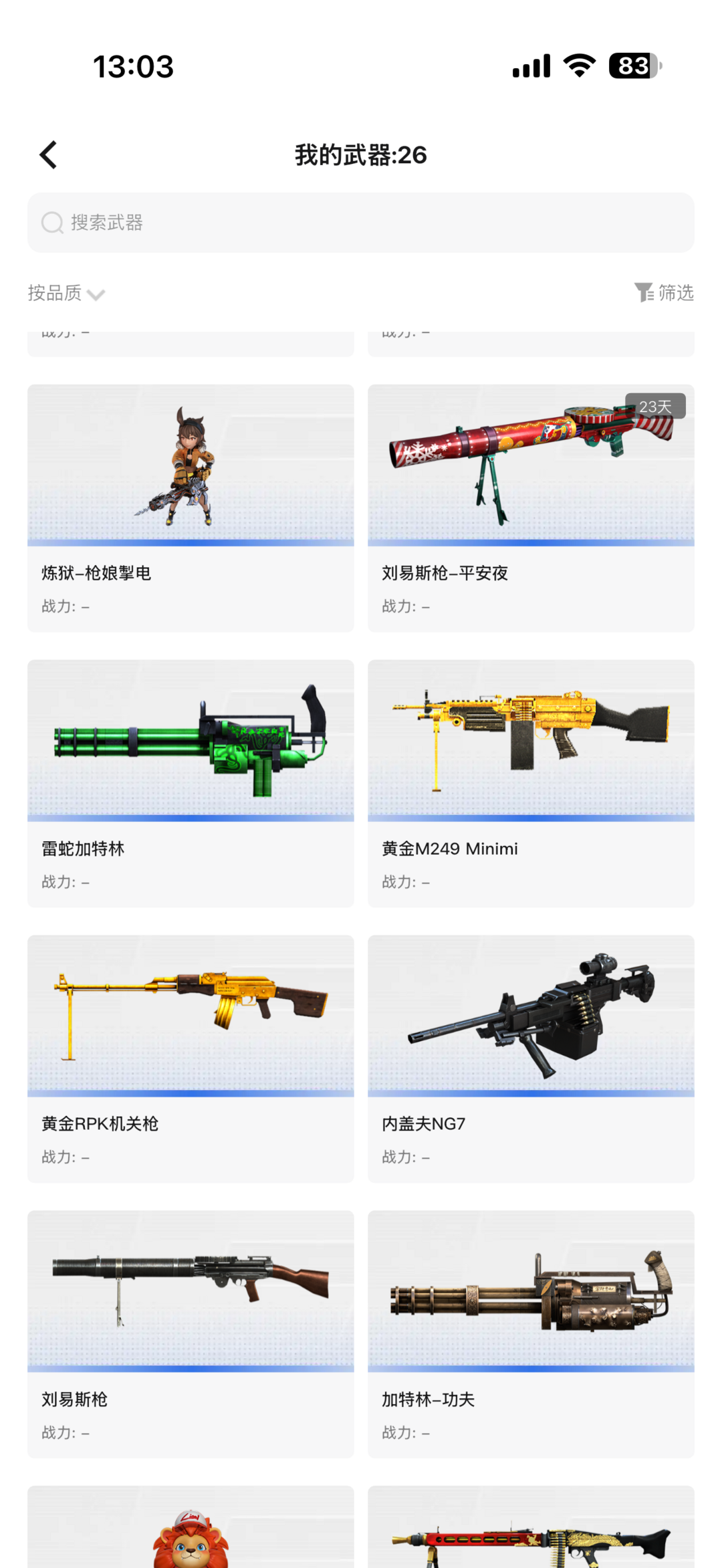722x1568 pixels.
Task: Open the 黄金RPK机关枪 weapon card
Action: [x=191, y=1059]
